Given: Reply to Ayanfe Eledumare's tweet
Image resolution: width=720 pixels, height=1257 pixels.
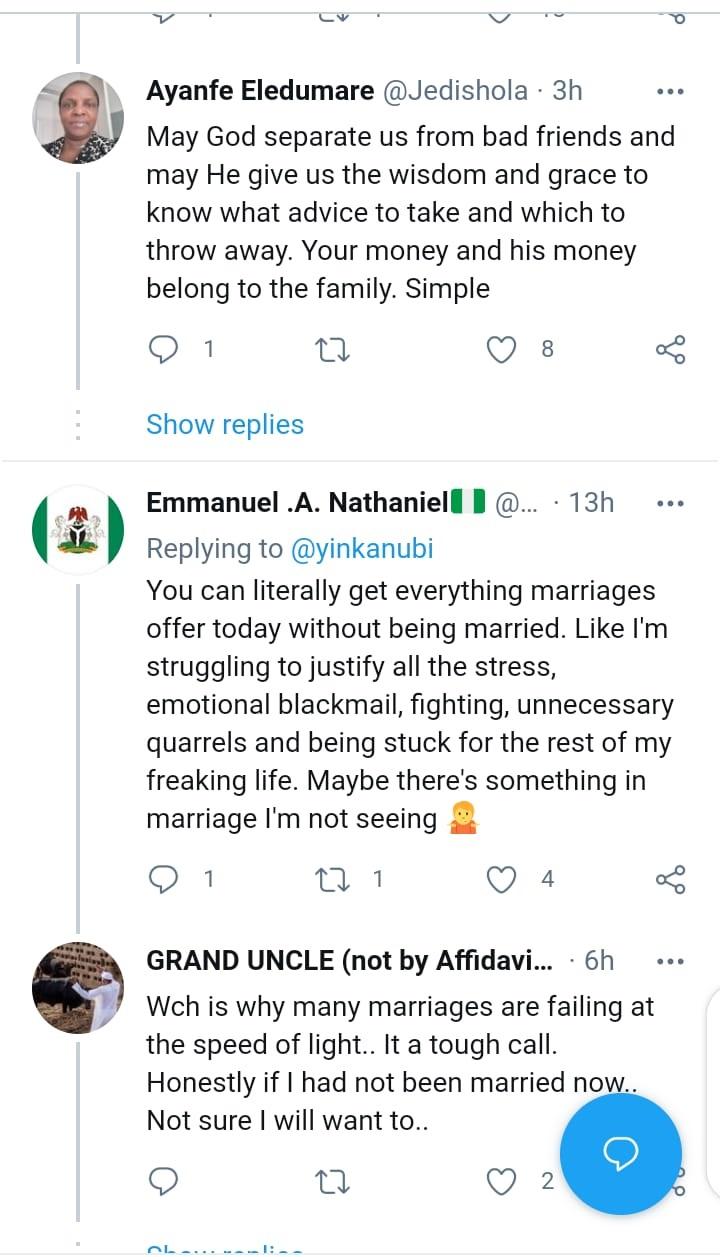Looking at the screenshot, I should [x=163, y=349].
